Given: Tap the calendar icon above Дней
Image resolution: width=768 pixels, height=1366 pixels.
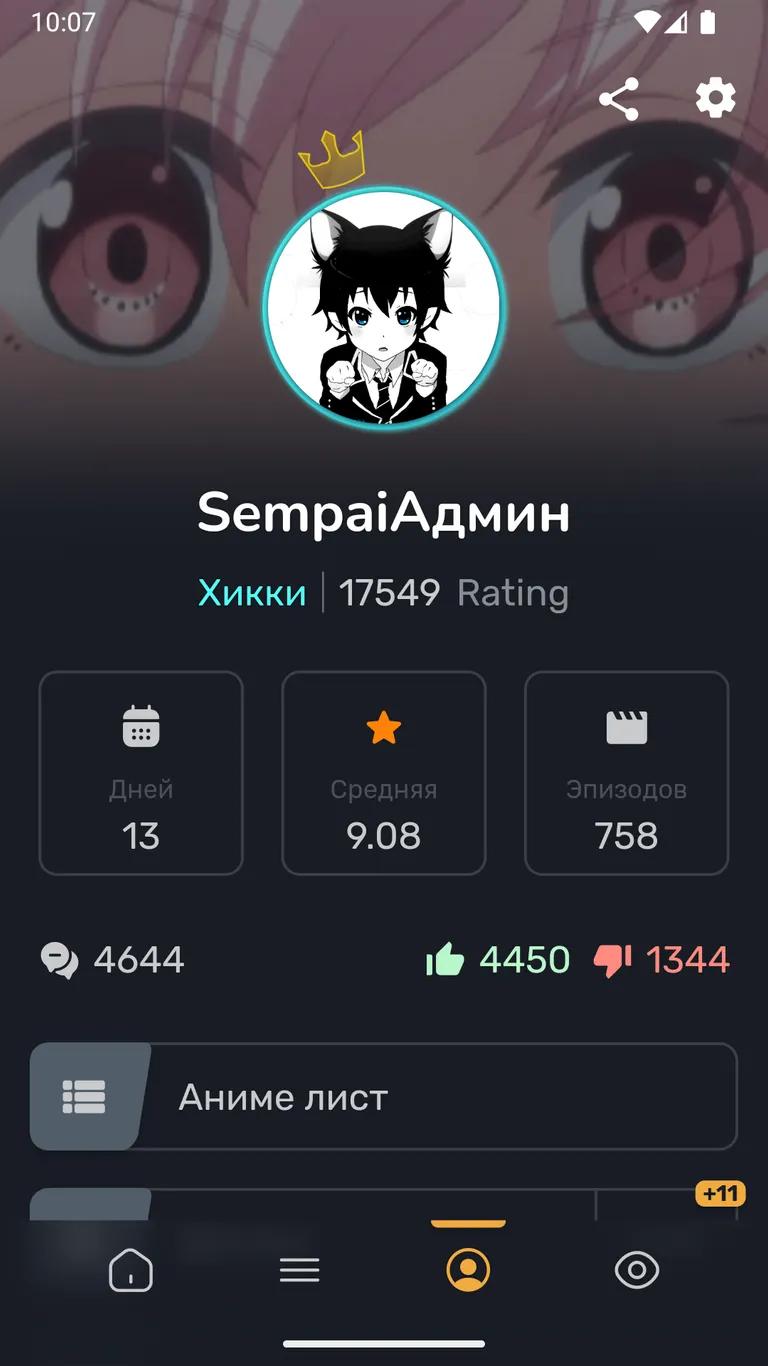Looking at the screenshot, I should (140, 725).
